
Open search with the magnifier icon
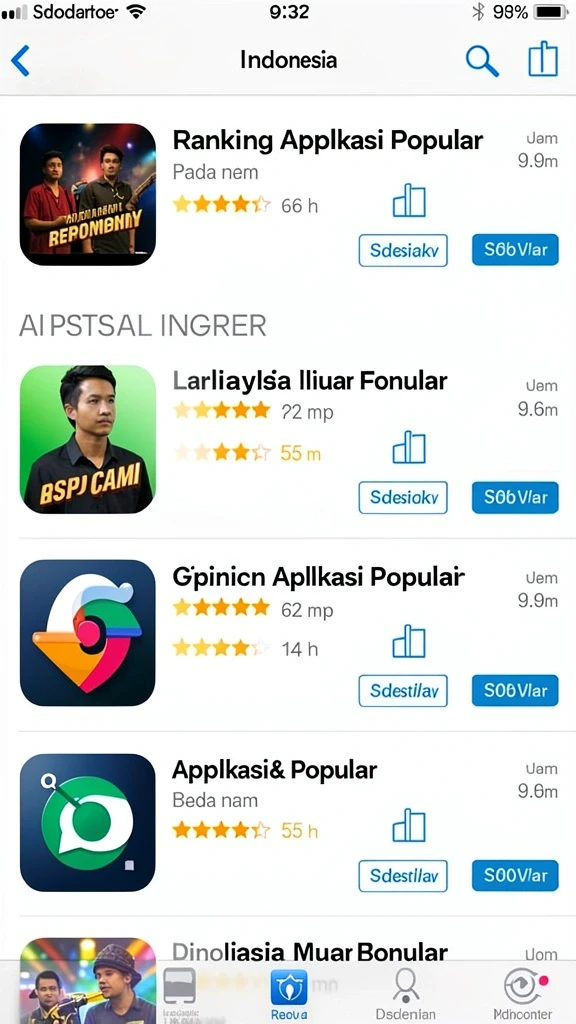[x=482, y=61]
